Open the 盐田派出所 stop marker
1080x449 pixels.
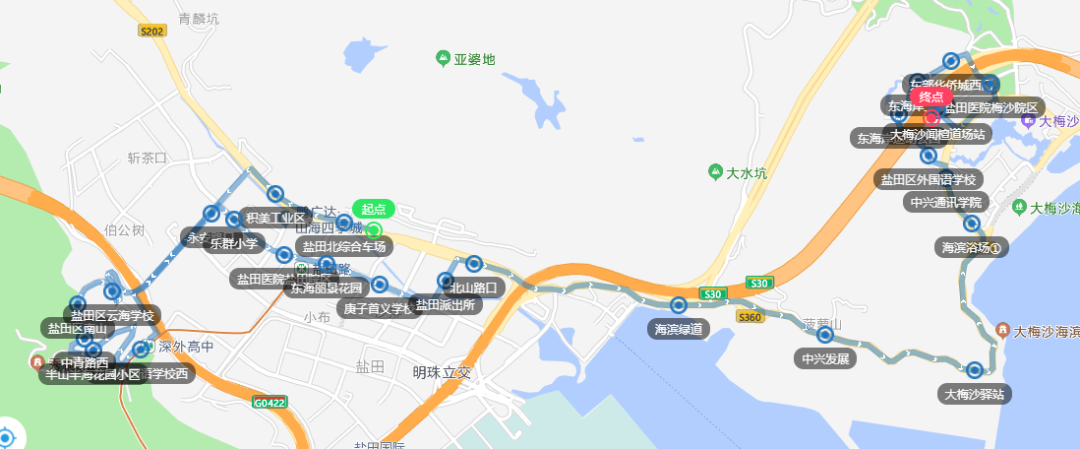tap(446, 281)
